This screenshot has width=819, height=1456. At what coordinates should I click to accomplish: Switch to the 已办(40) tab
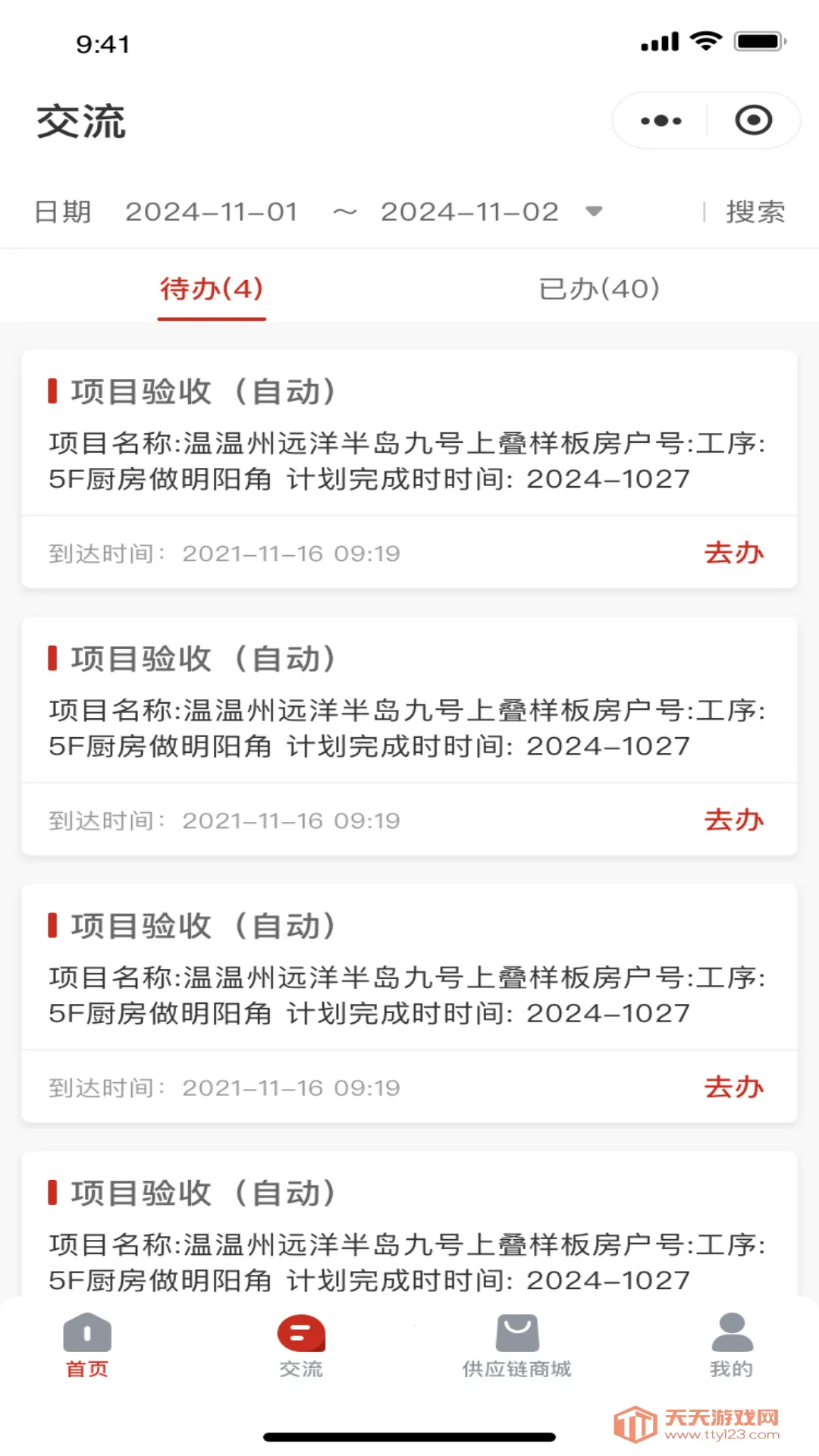(x=599, y=289)
